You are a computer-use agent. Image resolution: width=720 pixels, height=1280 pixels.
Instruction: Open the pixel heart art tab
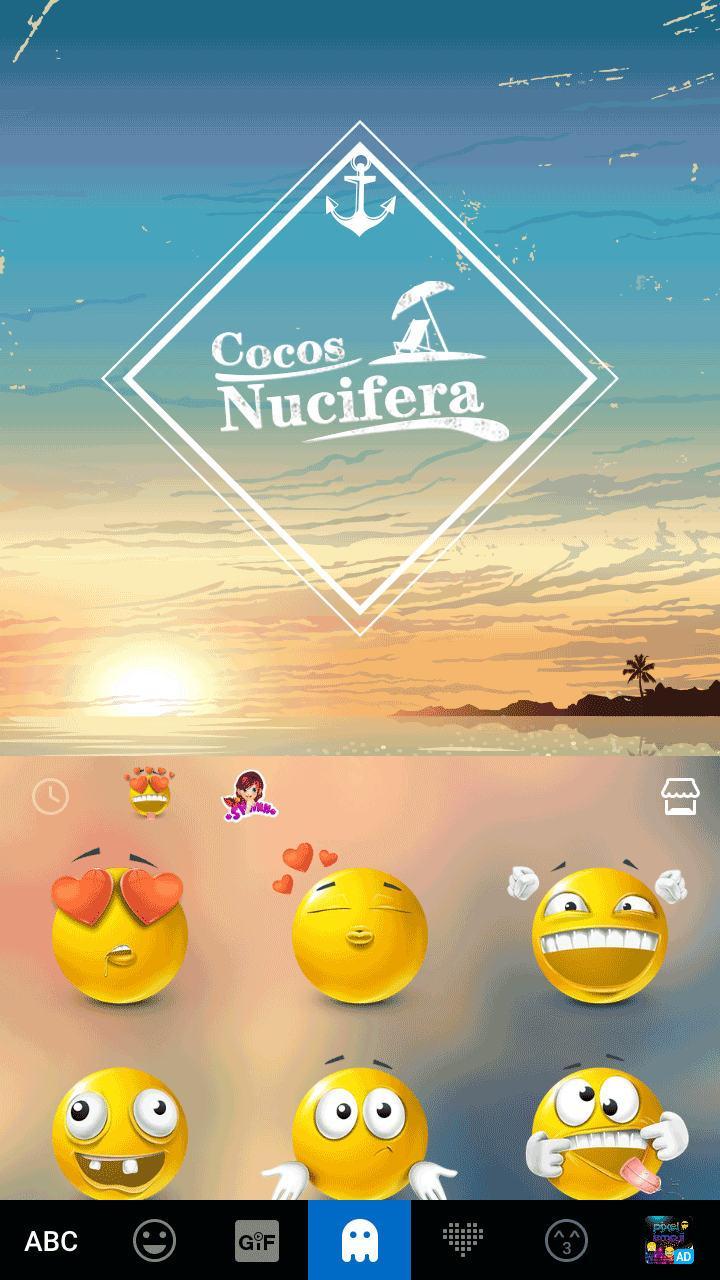tap(462, 1241)
